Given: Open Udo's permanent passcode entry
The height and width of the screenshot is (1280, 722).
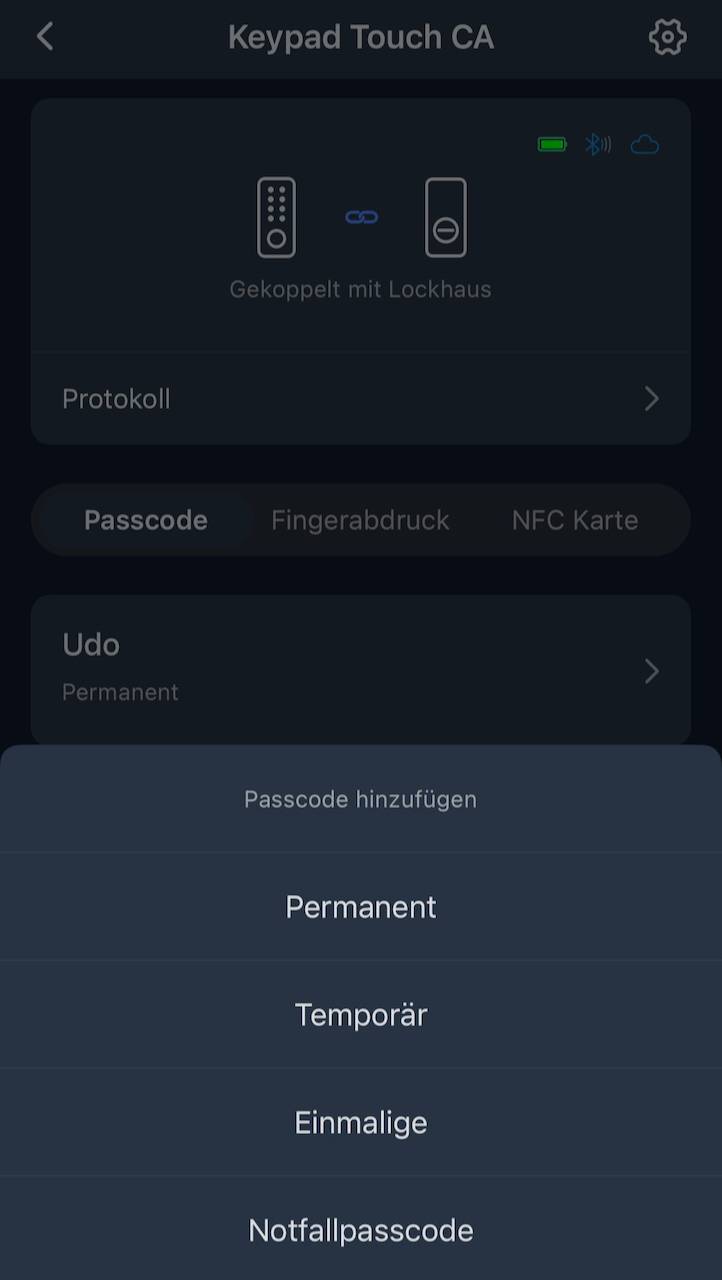Looking at the screenshot, I should (x=360, y=668).
